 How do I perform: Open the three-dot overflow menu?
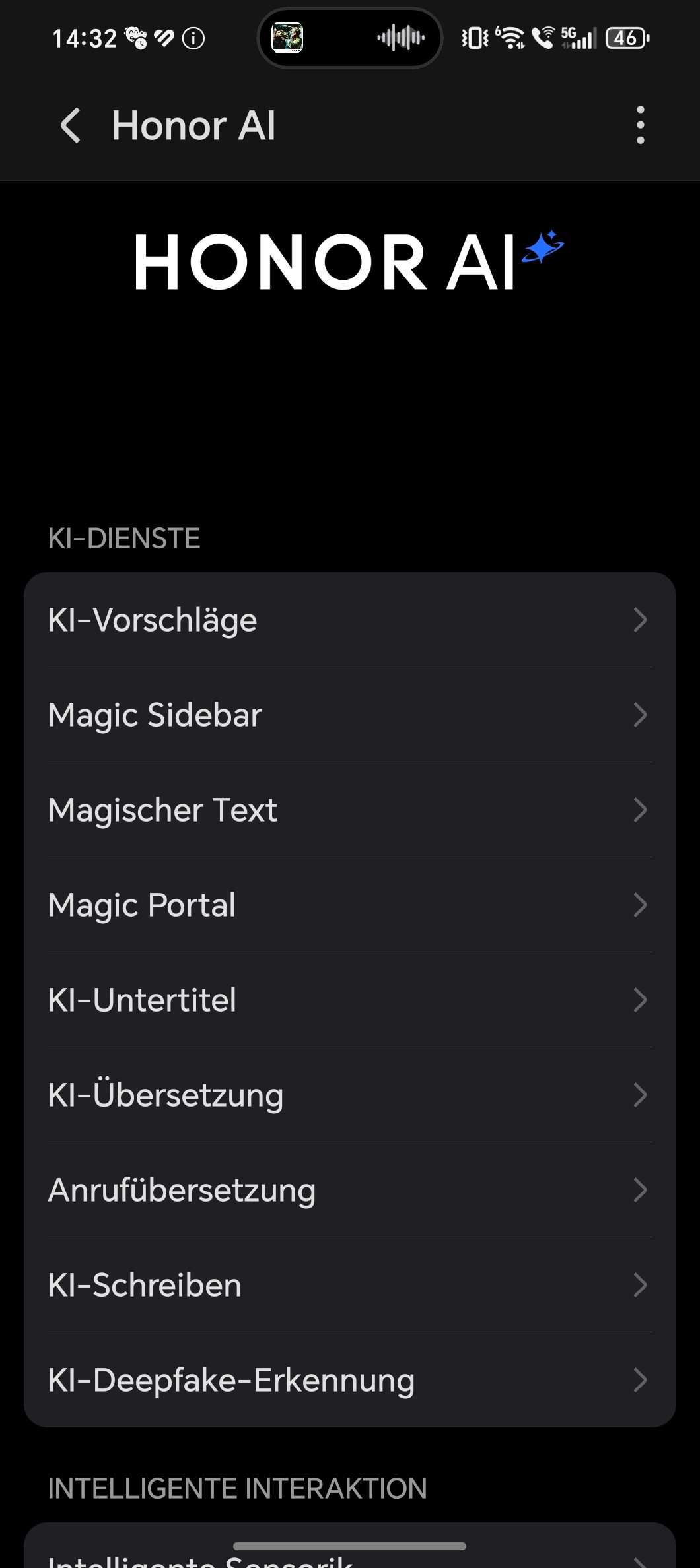pos(639,125)
